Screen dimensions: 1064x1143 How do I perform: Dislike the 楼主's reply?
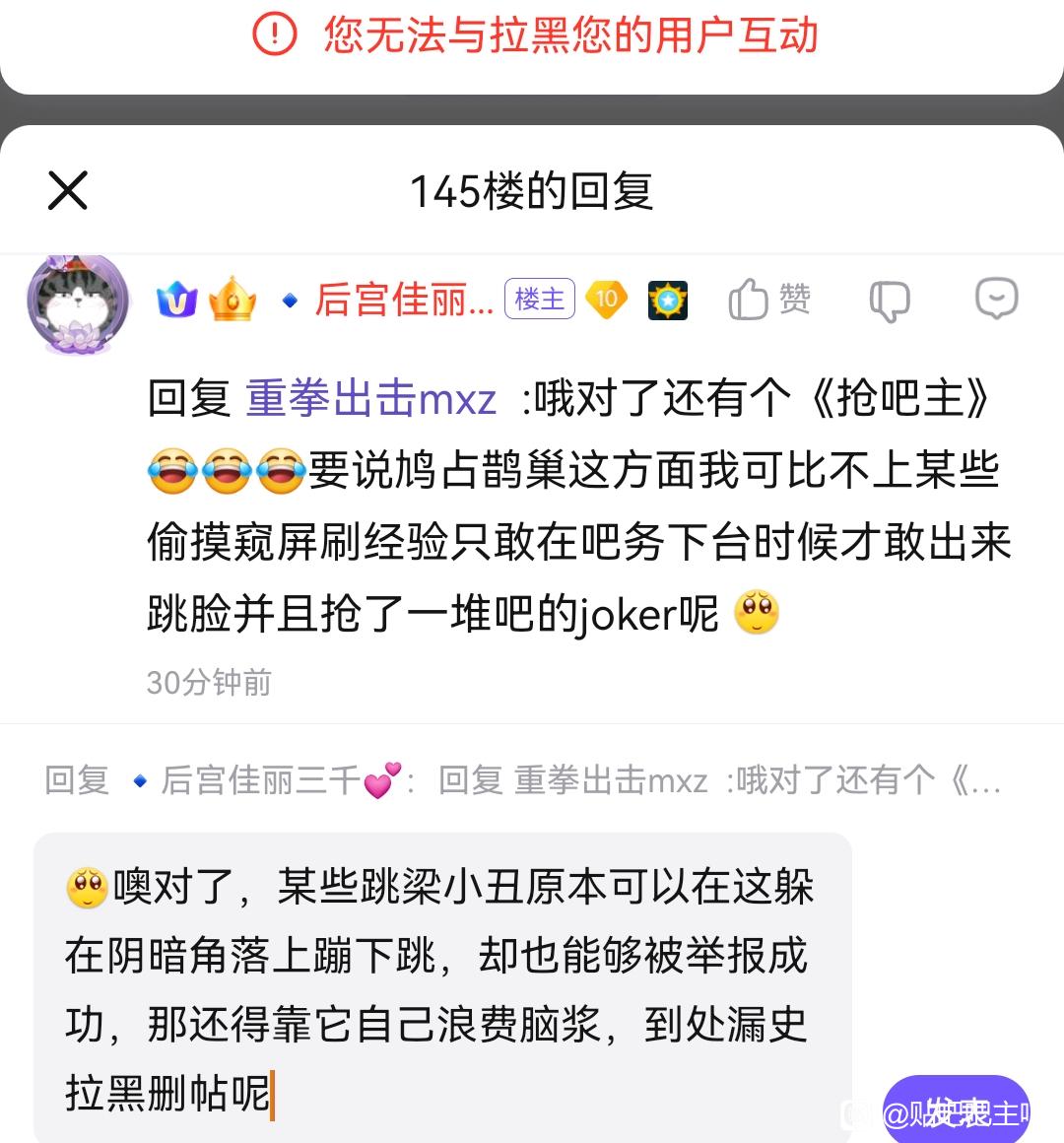(x=889, y=301)
